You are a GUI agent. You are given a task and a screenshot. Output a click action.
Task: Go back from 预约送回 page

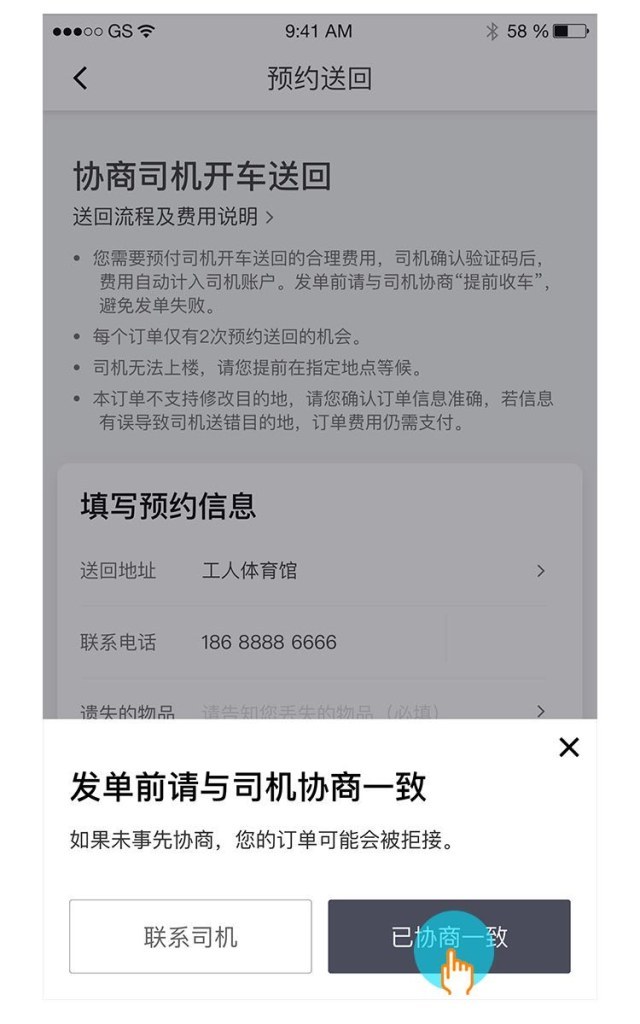(x=80, y=78)
